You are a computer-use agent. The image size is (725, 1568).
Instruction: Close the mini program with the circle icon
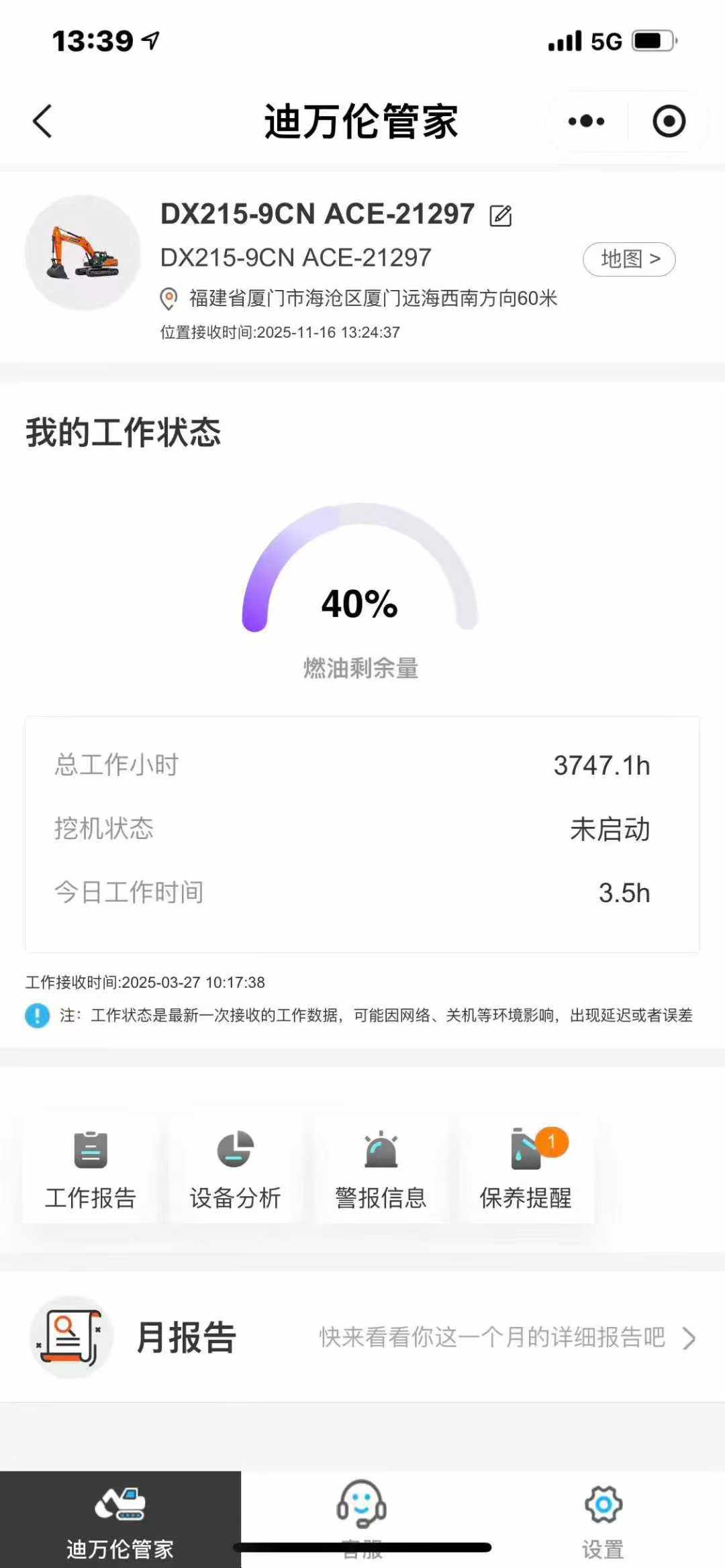[669, 121]
